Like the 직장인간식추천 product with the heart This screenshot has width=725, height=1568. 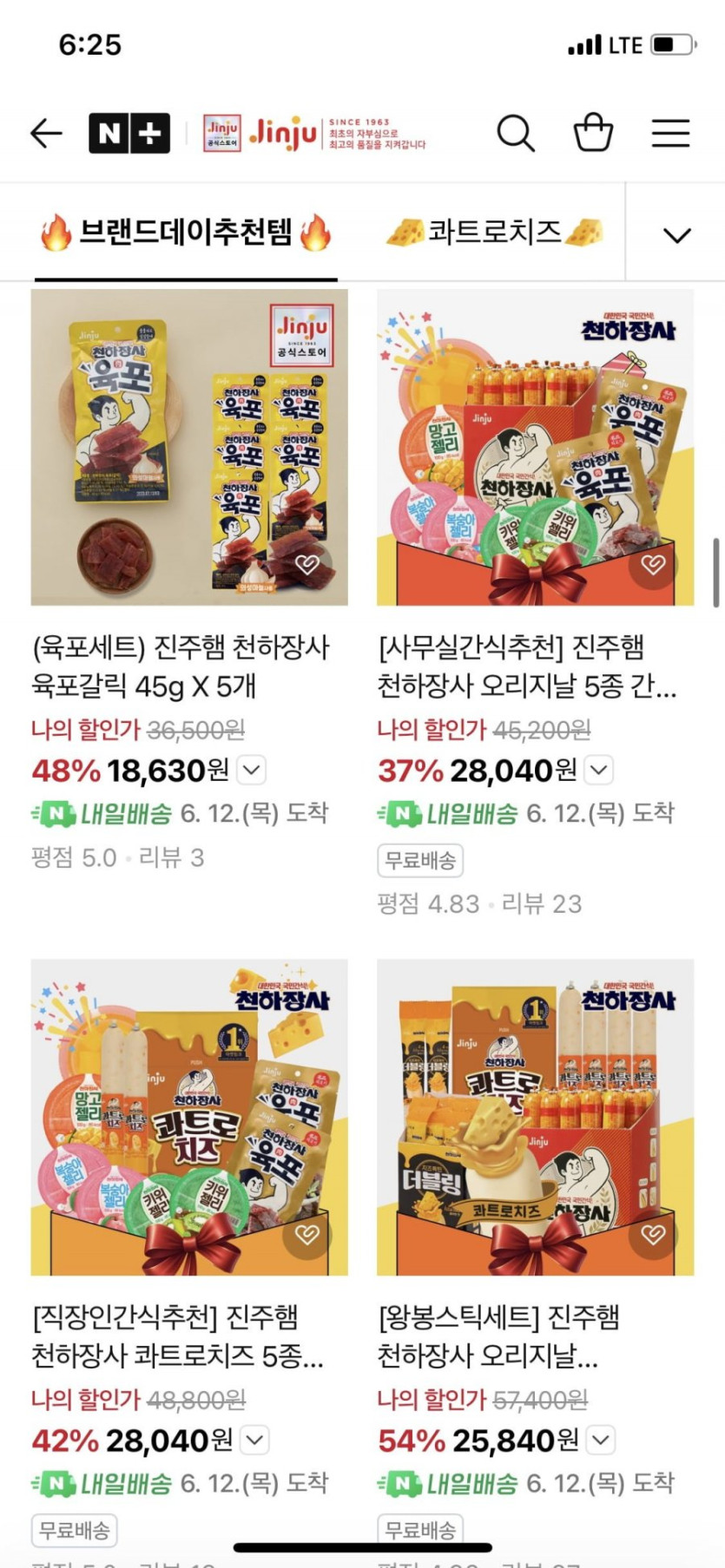point(307,1234)
